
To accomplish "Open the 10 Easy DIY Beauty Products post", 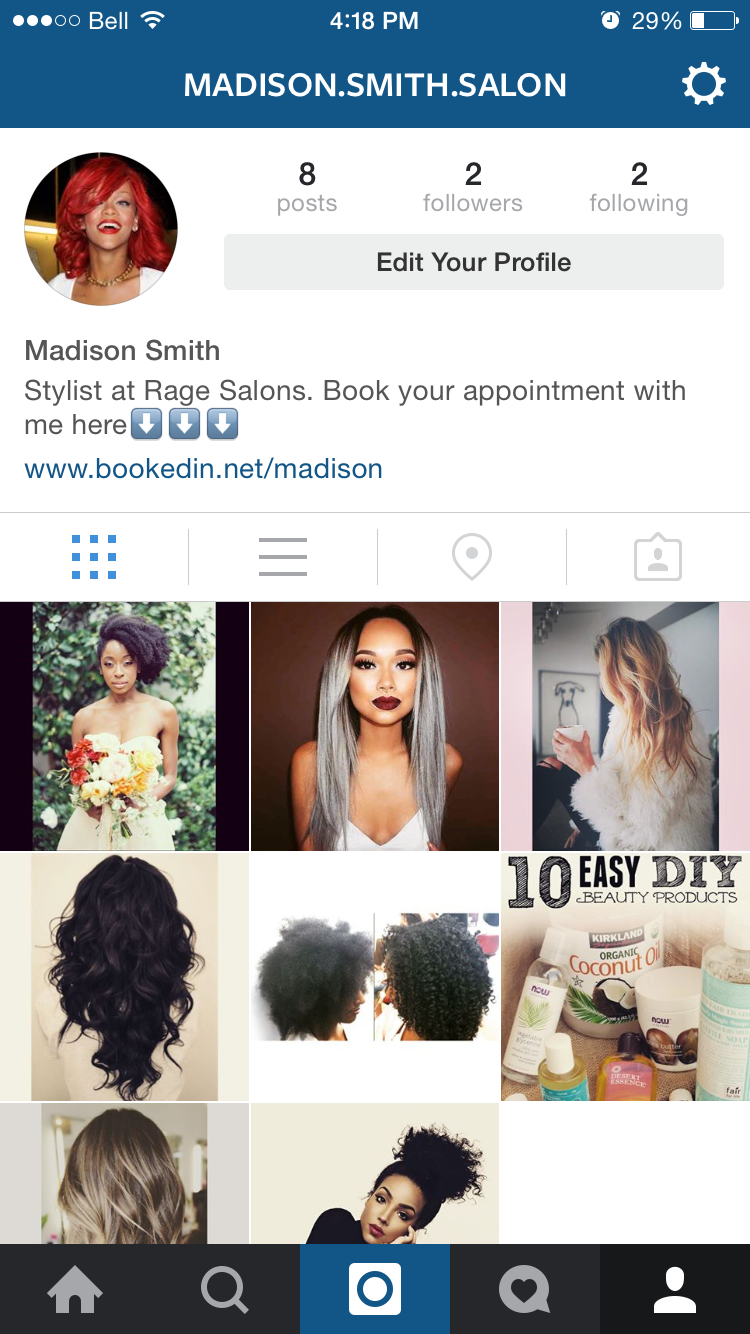I will pyautogui.click(x=625, y=977).
